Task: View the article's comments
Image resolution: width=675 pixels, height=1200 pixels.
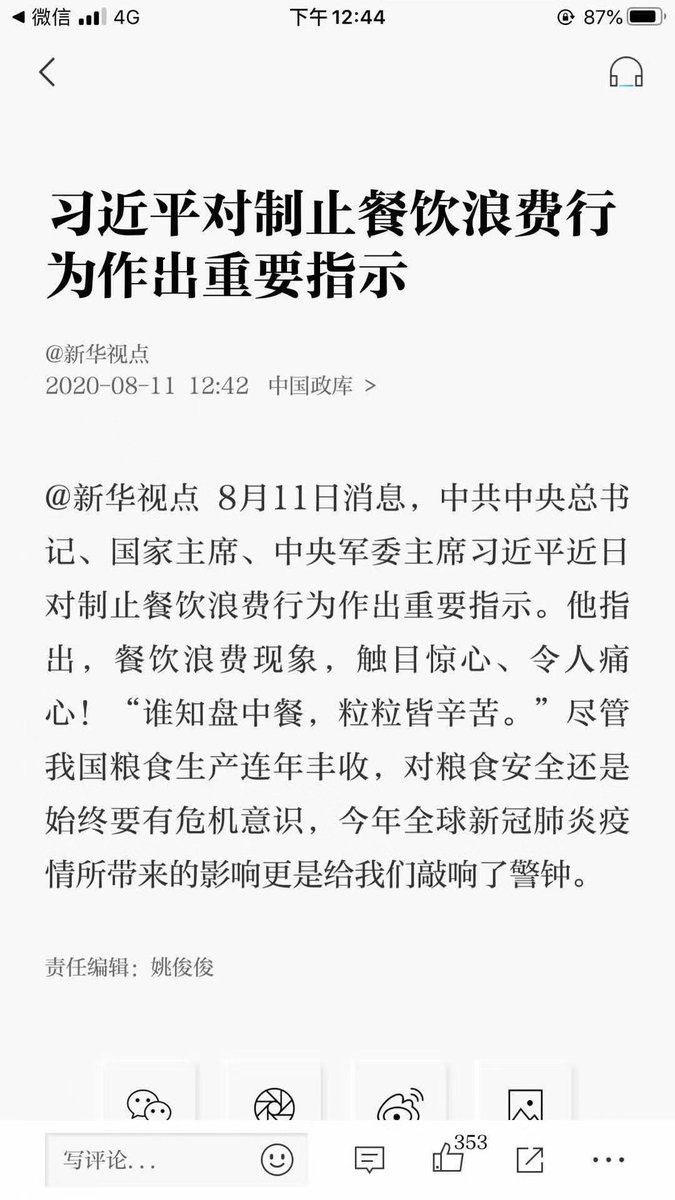Action: pyautogui.click(x=369, y=1160)
